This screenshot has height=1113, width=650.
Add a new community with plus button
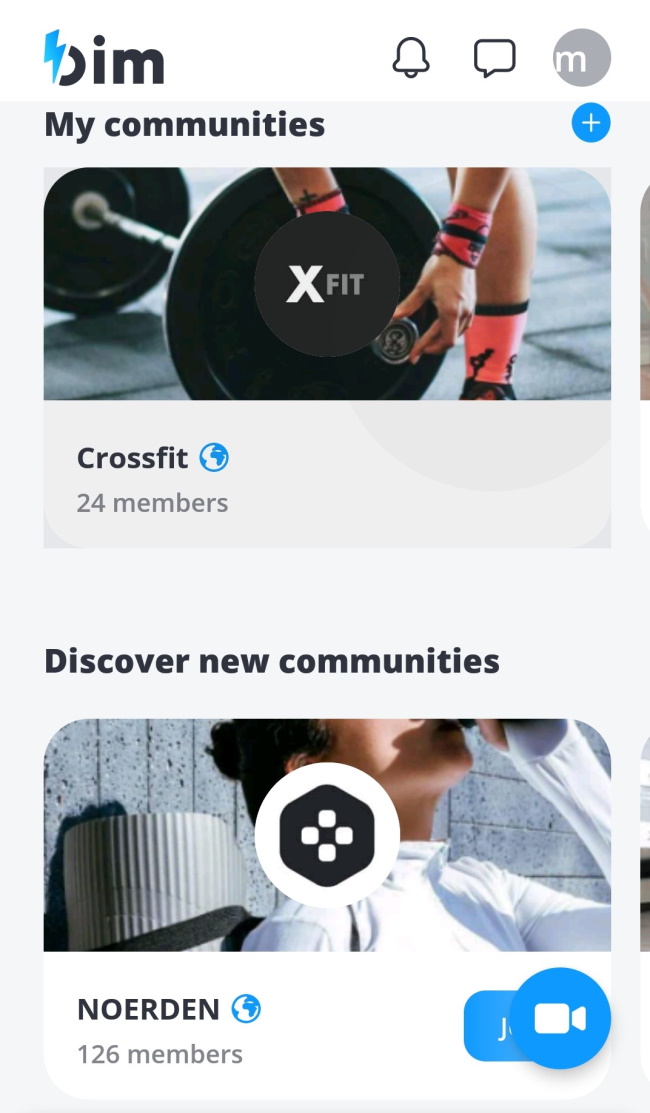tap(591, 123)
